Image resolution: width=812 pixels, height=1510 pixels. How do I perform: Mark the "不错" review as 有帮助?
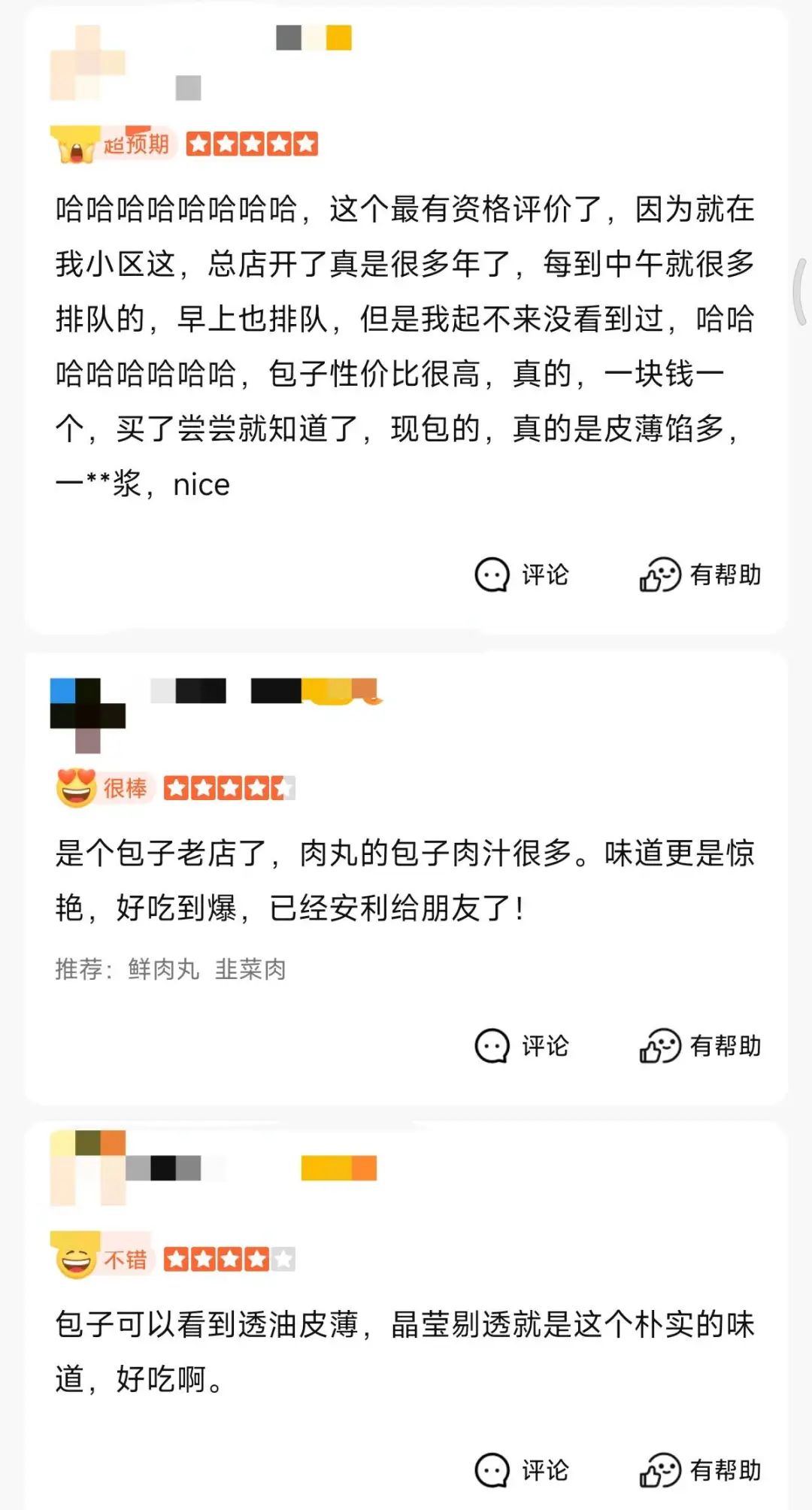pos(700,1470)
